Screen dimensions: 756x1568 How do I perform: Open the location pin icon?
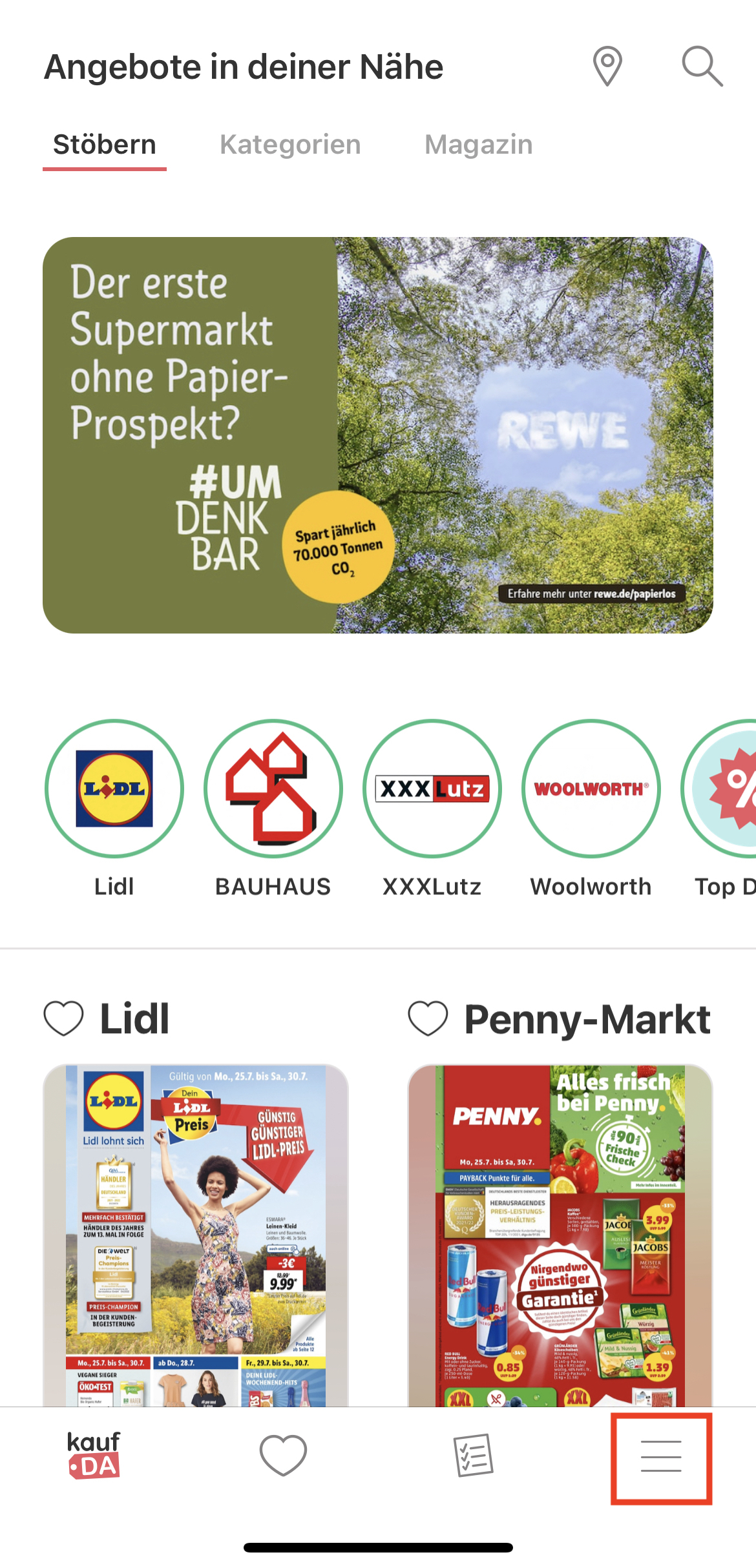point(607,66)
